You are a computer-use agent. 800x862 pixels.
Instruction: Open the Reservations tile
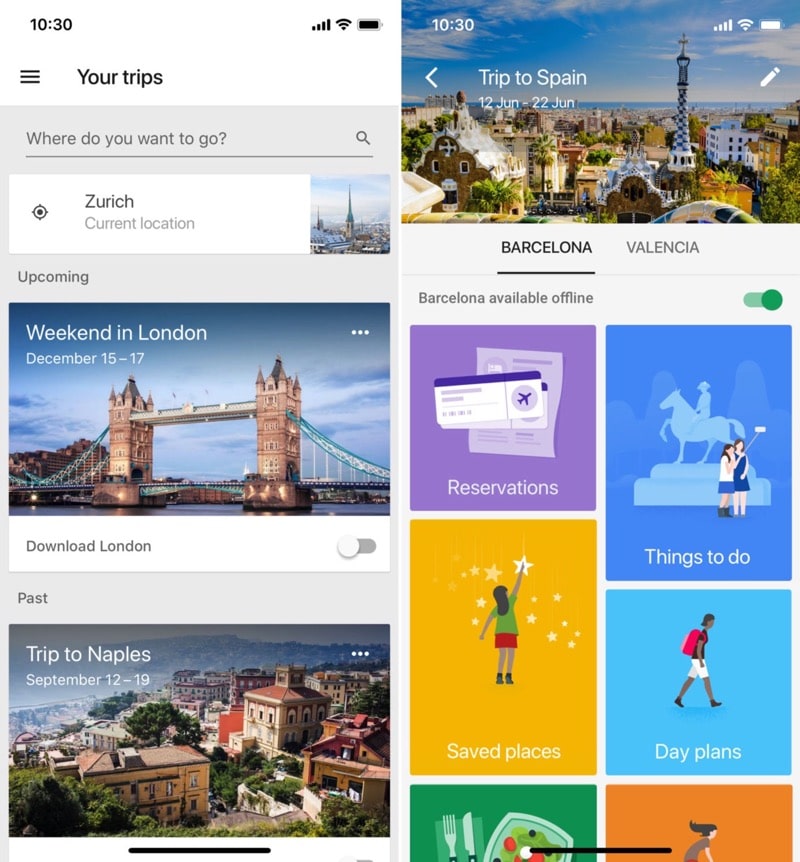(503, 417)
